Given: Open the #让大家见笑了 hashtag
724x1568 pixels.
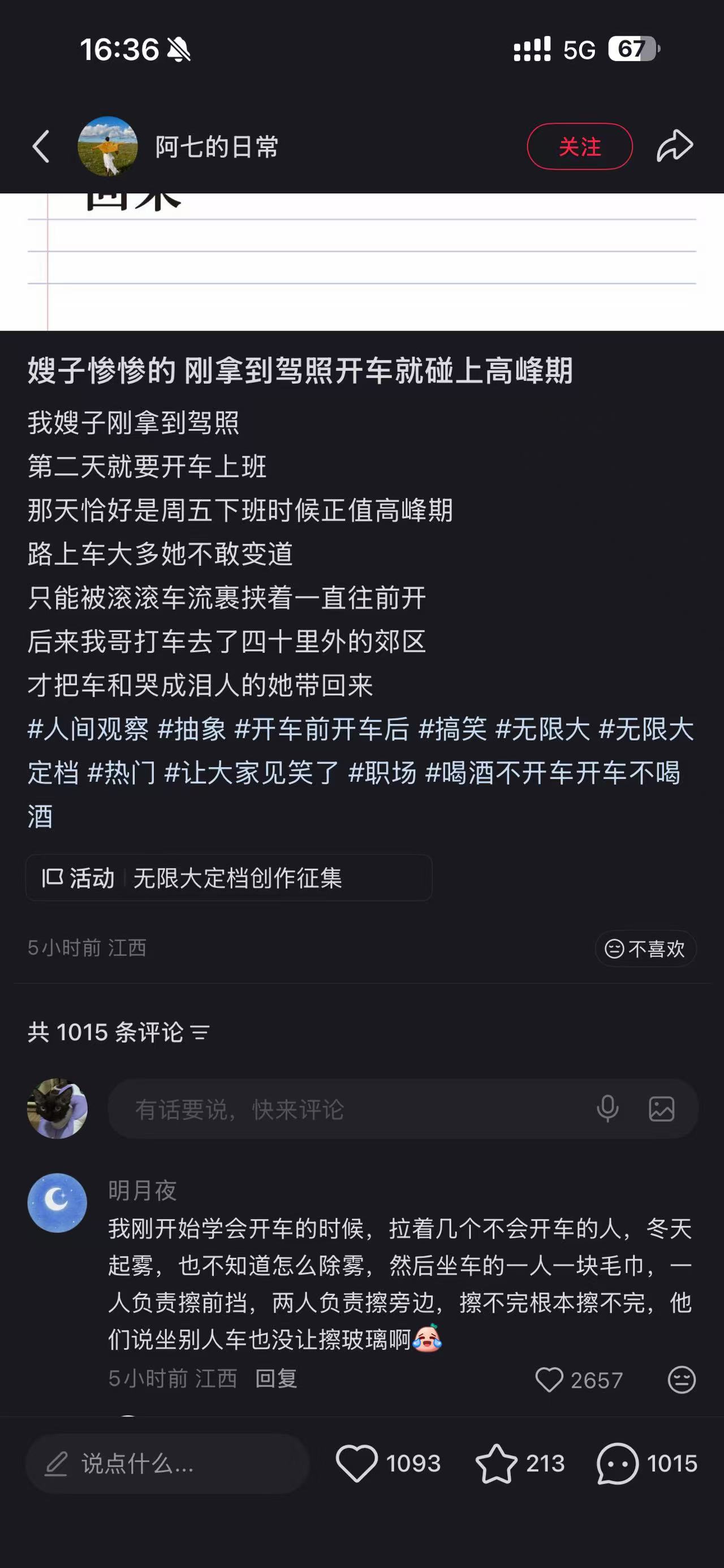Looking at the screenshot, I should click(x=252, y=773).
